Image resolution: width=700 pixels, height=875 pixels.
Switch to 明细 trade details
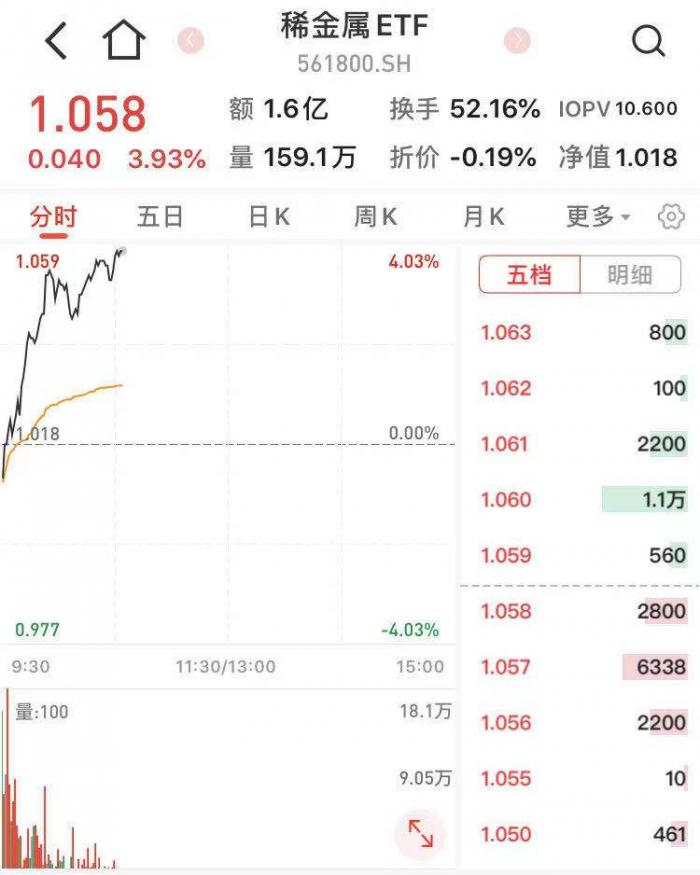point(630,275)
